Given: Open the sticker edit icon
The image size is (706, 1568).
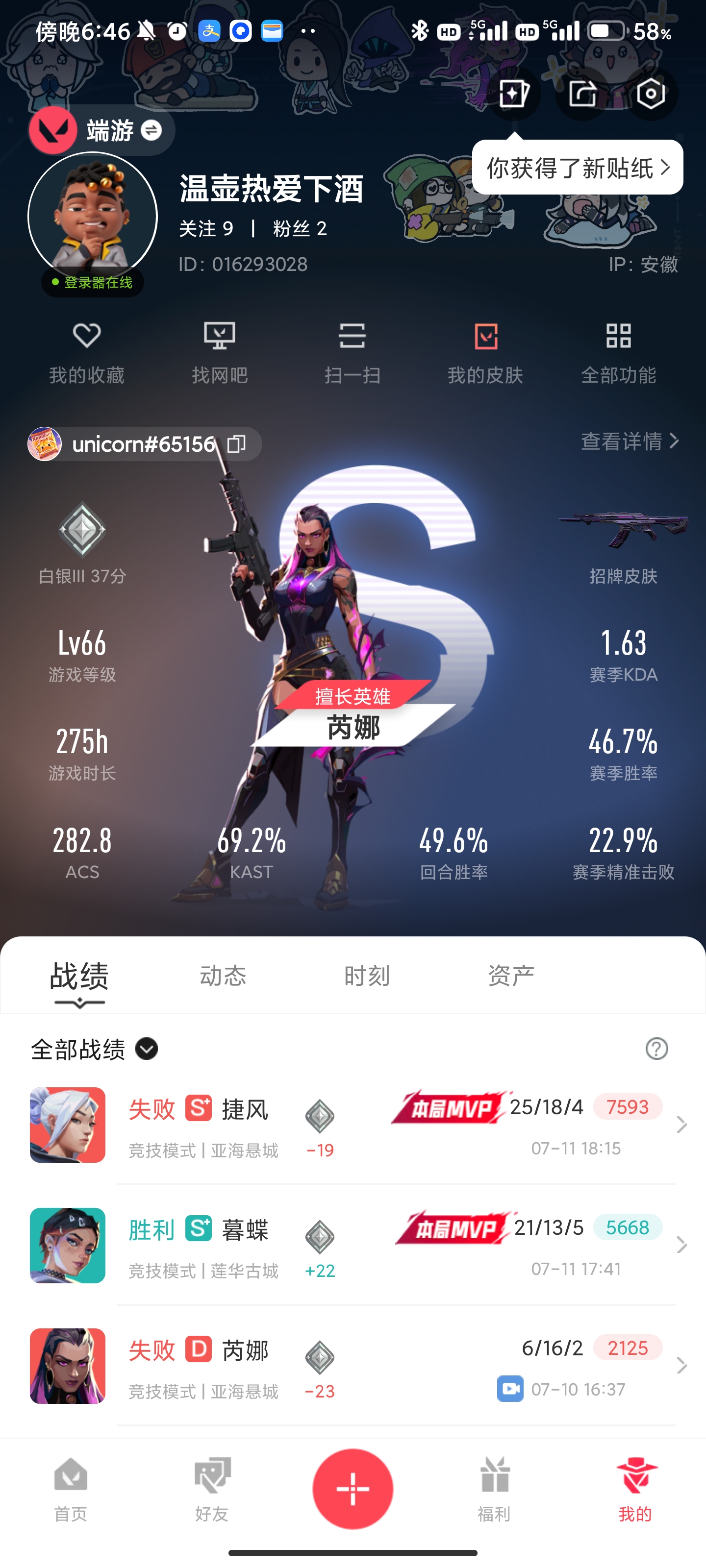Looking at the screenshot, I should pyautogui.click(x=513, y=94).
